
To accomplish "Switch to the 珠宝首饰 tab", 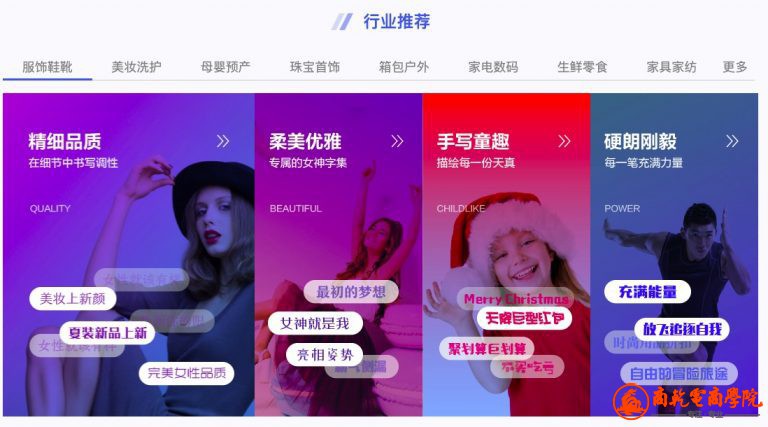I will pyautogui.click(x=315, y=67).
